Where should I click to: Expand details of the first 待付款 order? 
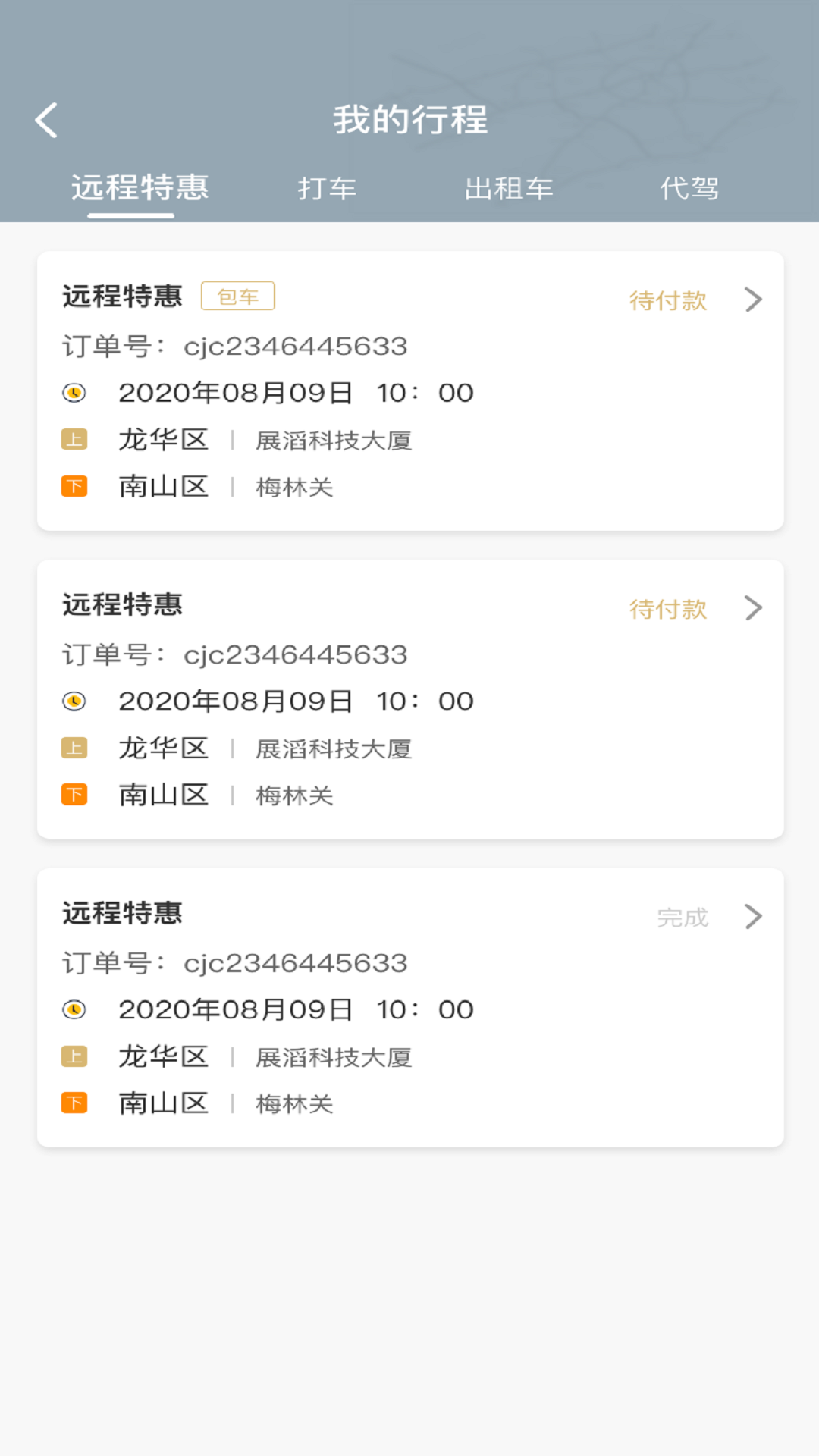point(753,300)
